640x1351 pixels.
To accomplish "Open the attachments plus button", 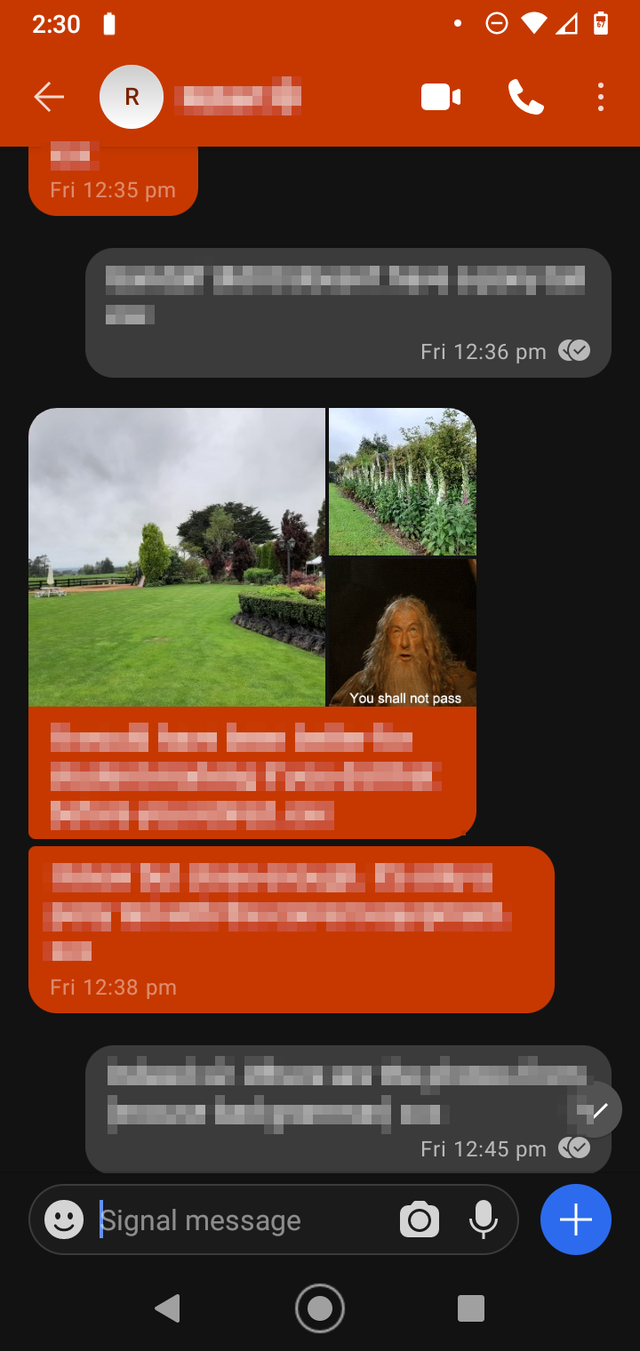I will click(x=575, y=1220).
